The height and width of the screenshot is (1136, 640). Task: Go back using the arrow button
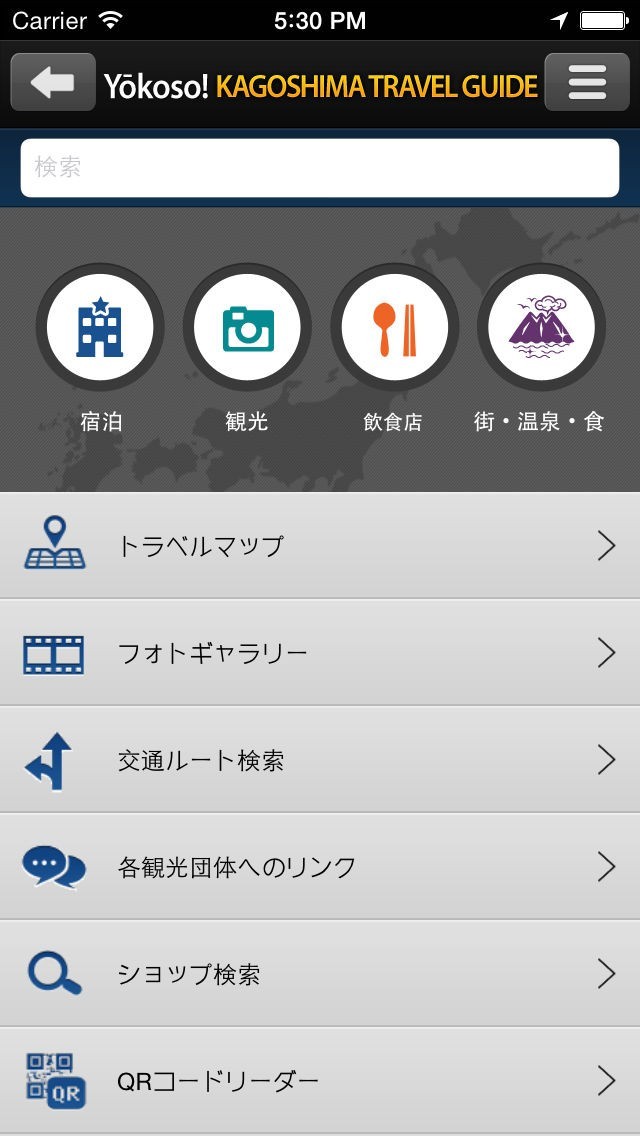click(x=53, y=83)
